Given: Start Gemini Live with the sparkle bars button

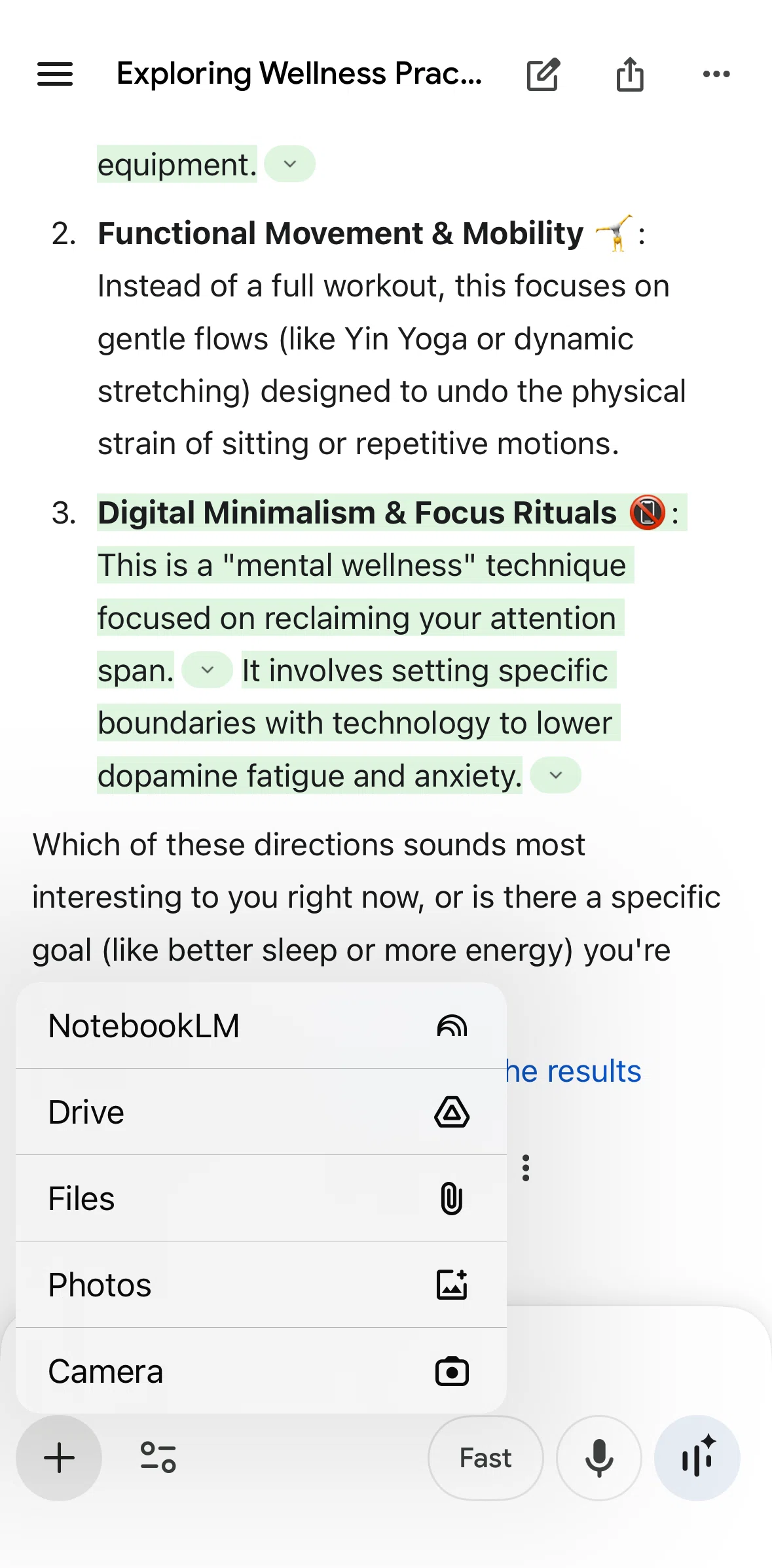Looking at the screenshot, I should coord(697,1458).
